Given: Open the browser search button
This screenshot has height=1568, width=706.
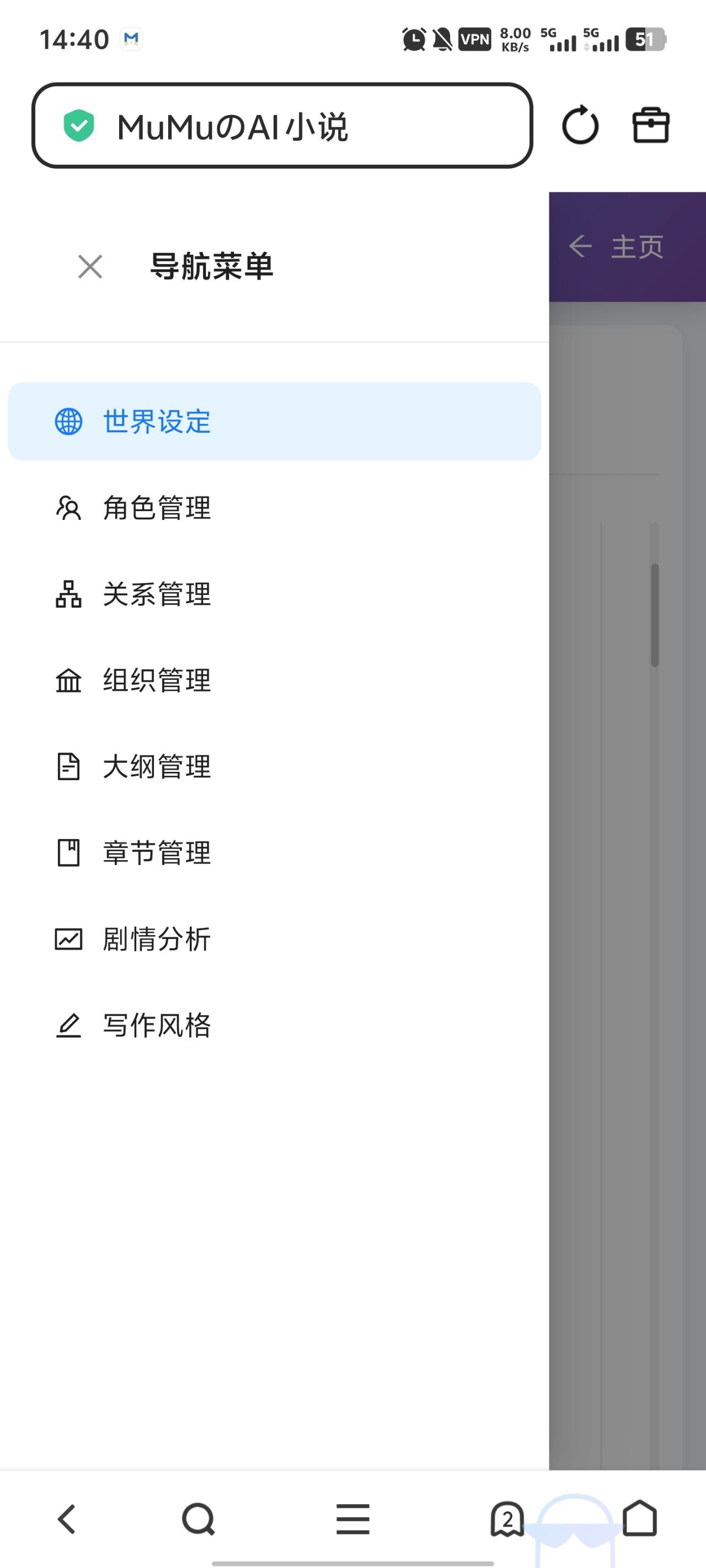Looking at the screenshot, I should (x=199, y=1519).
